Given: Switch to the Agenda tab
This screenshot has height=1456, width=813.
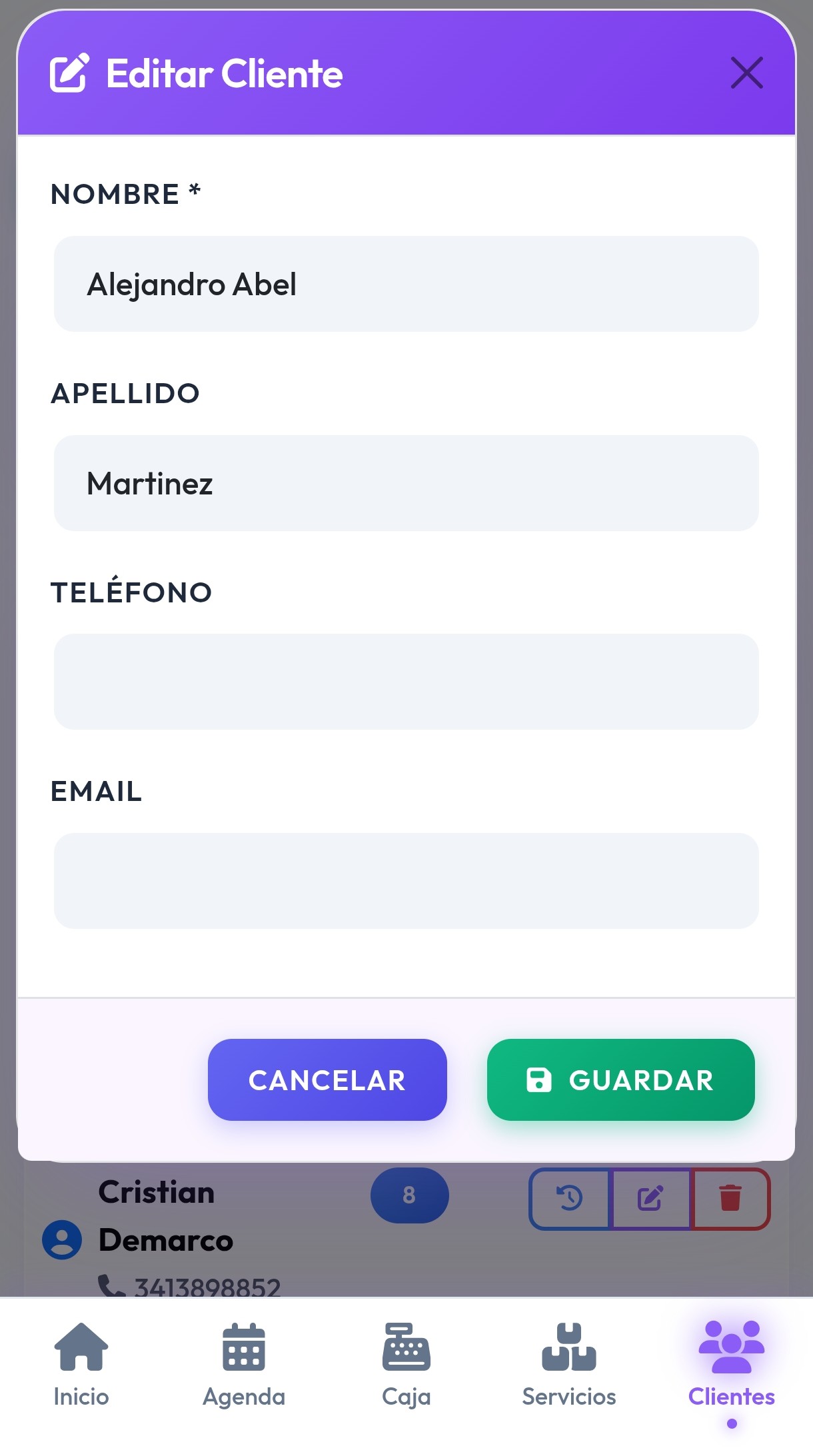Looking at the screenshot, I should tap(244, 1363).
